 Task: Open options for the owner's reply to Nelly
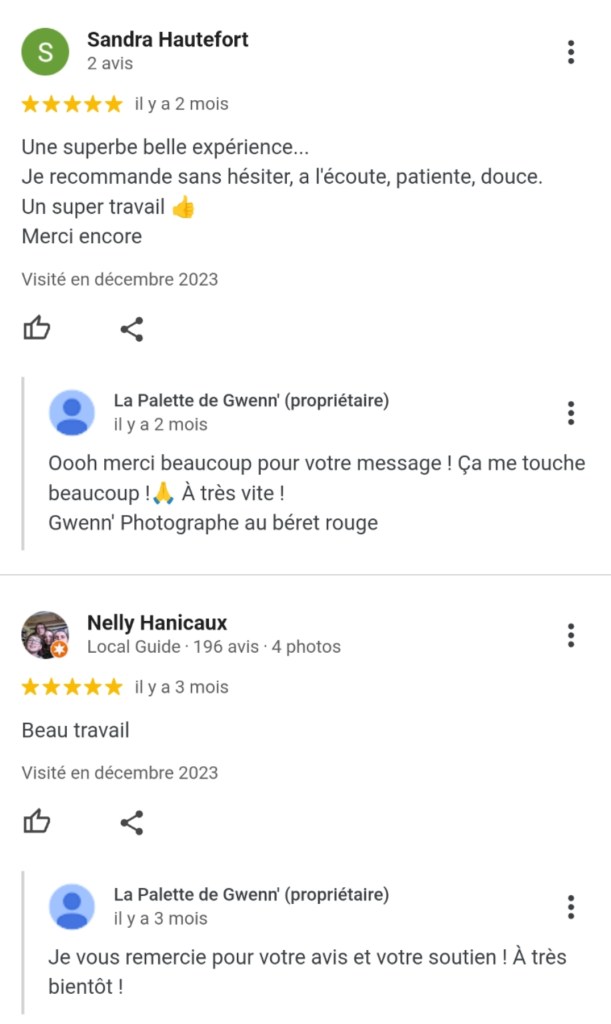tap(570, 907)
